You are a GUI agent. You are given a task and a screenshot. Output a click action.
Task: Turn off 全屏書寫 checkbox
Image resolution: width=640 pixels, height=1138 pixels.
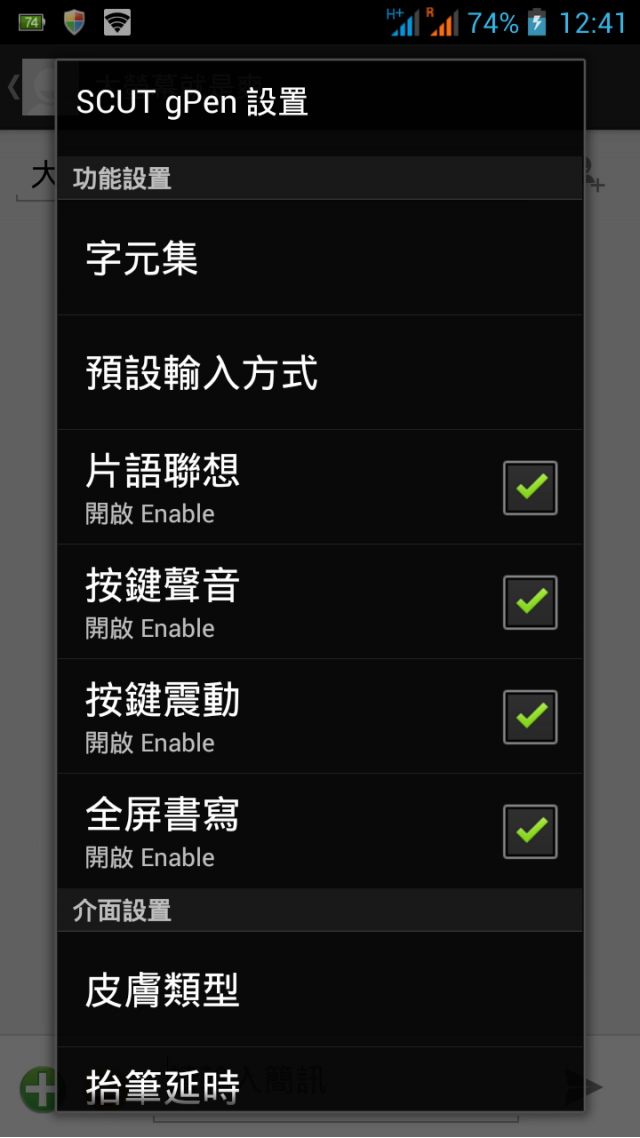(x=529, y=831)
